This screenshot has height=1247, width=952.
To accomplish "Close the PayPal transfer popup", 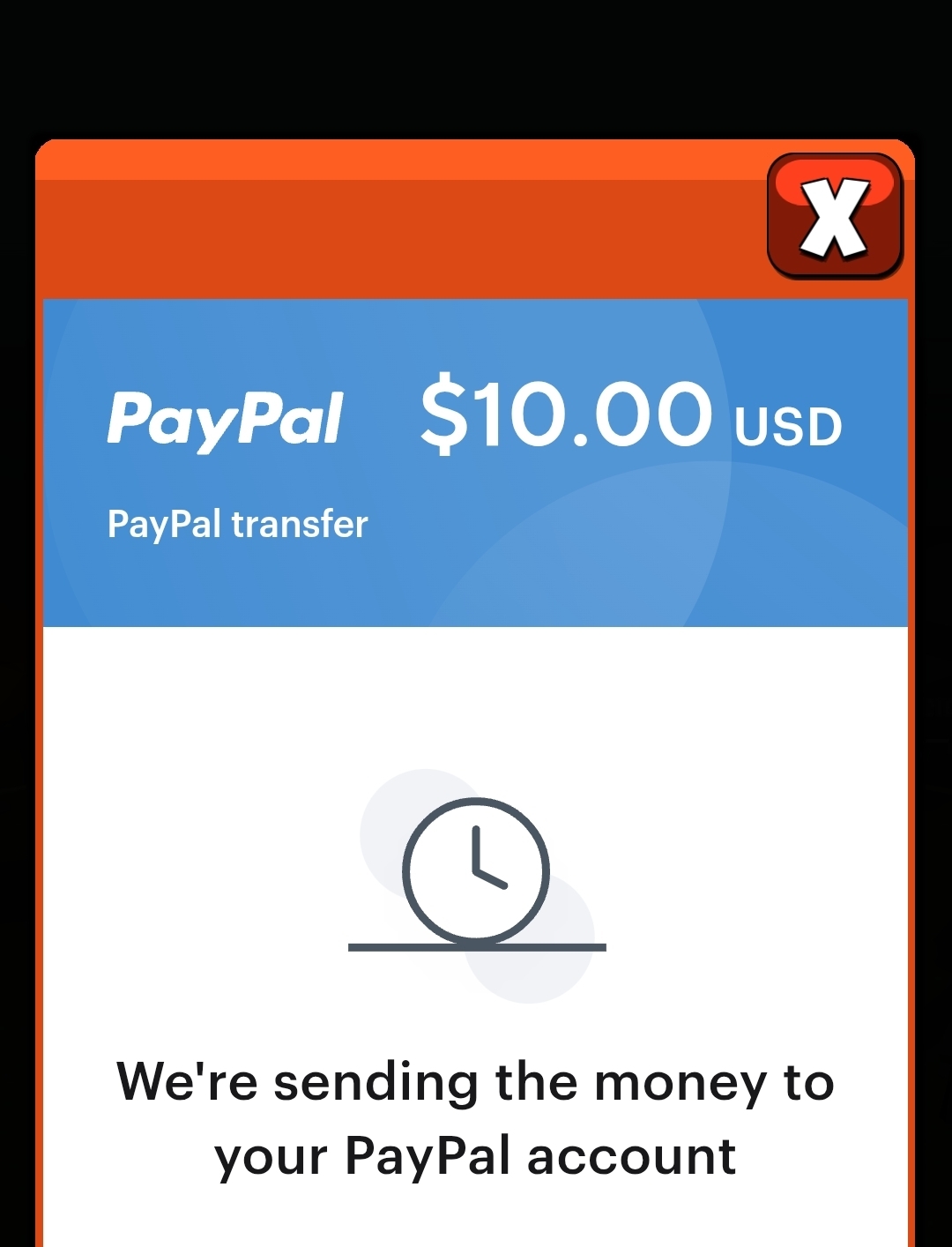I will [x=834, y=216].
